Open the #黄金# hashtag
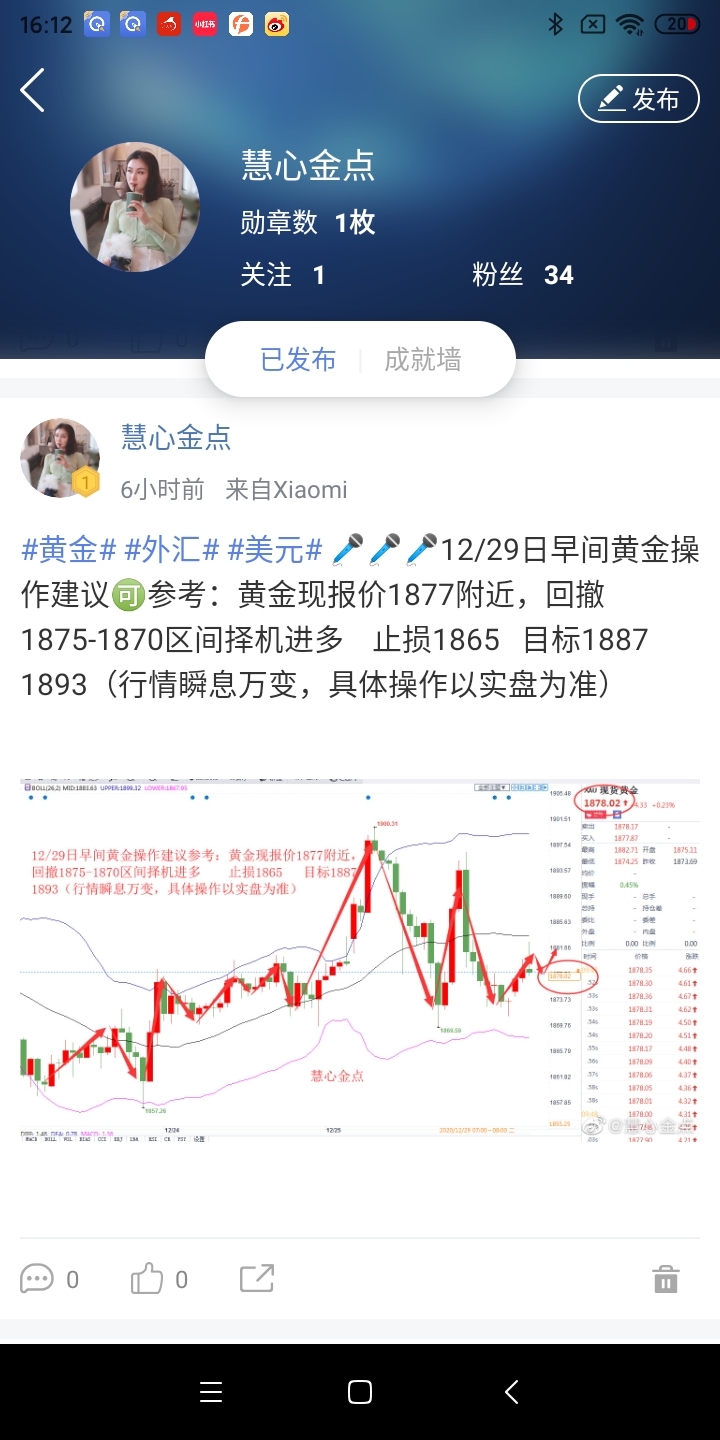Screen dimensions: 720x1440 click(70, 550)
